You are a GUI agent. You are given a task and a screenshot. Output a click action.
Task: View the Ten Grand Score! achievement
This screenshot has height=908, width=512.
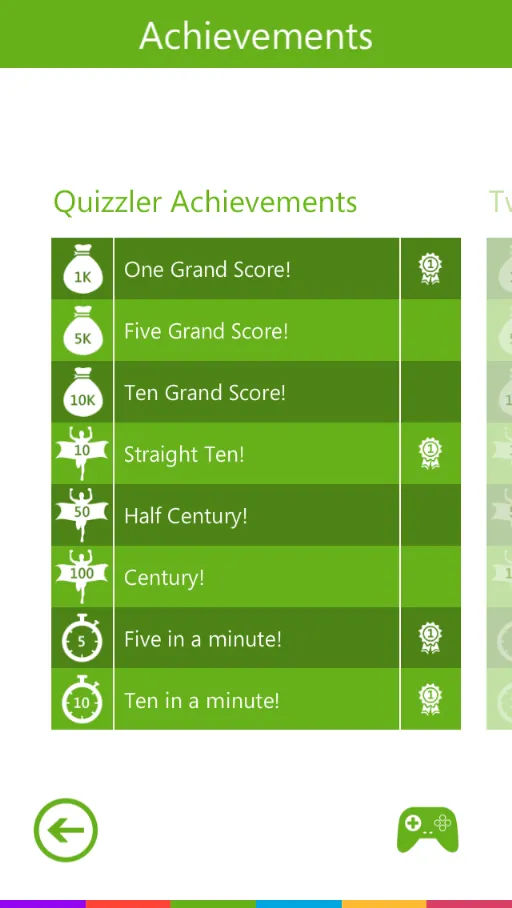(256, 392)
